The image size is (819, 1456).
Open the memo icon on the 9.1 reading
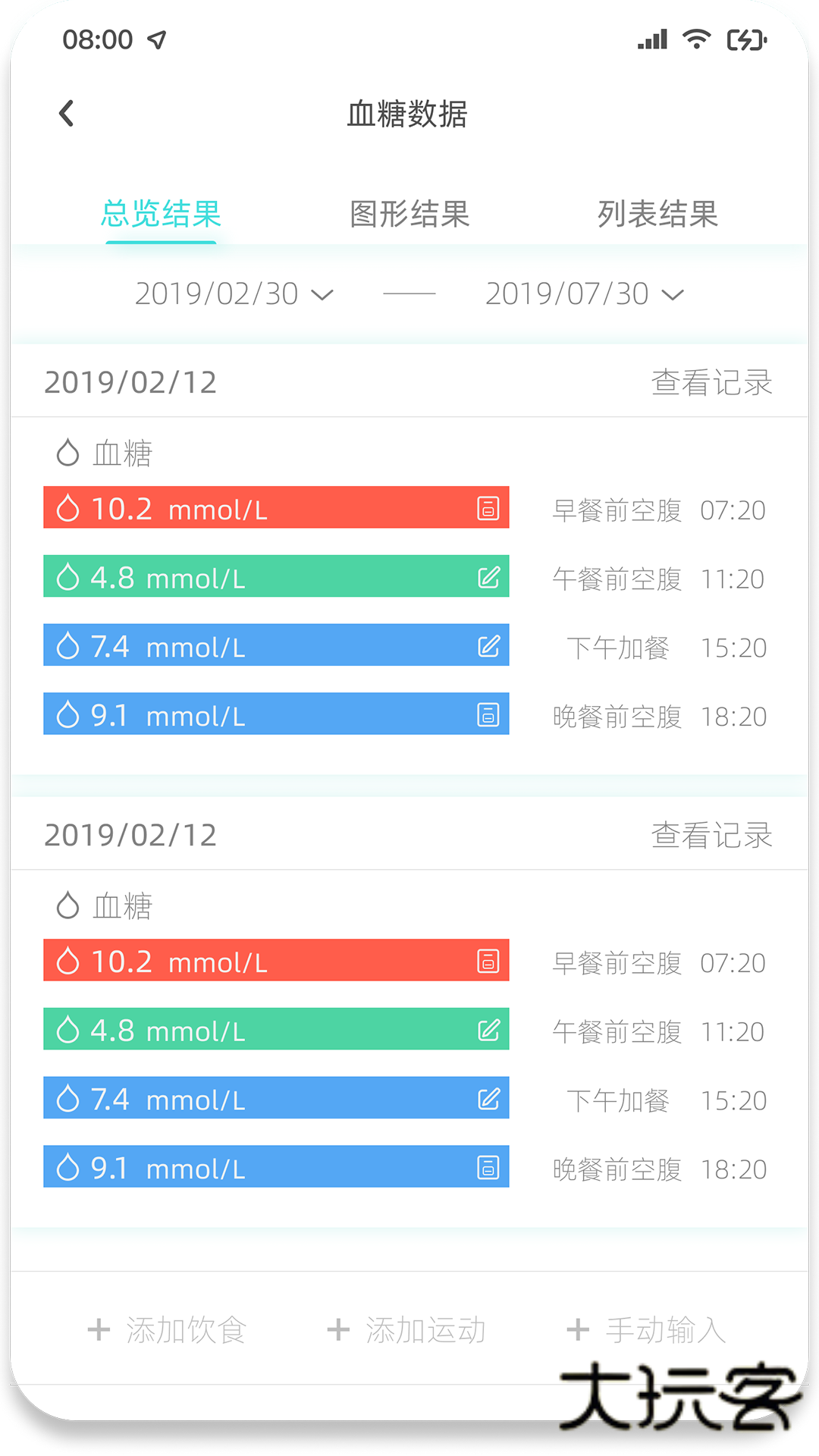488,714
